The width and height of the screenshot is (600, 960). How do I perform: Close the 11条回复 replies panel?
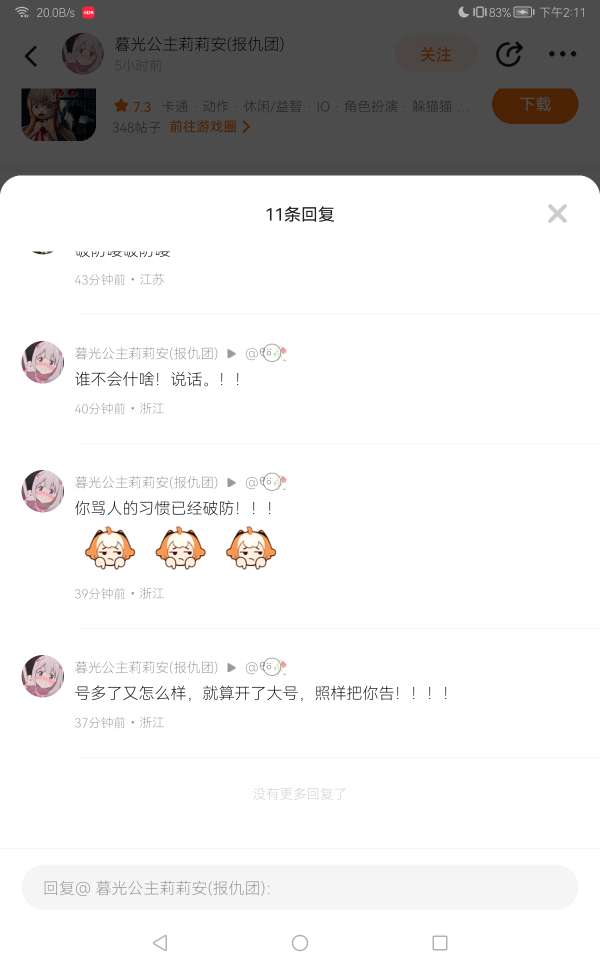point(557,213)
